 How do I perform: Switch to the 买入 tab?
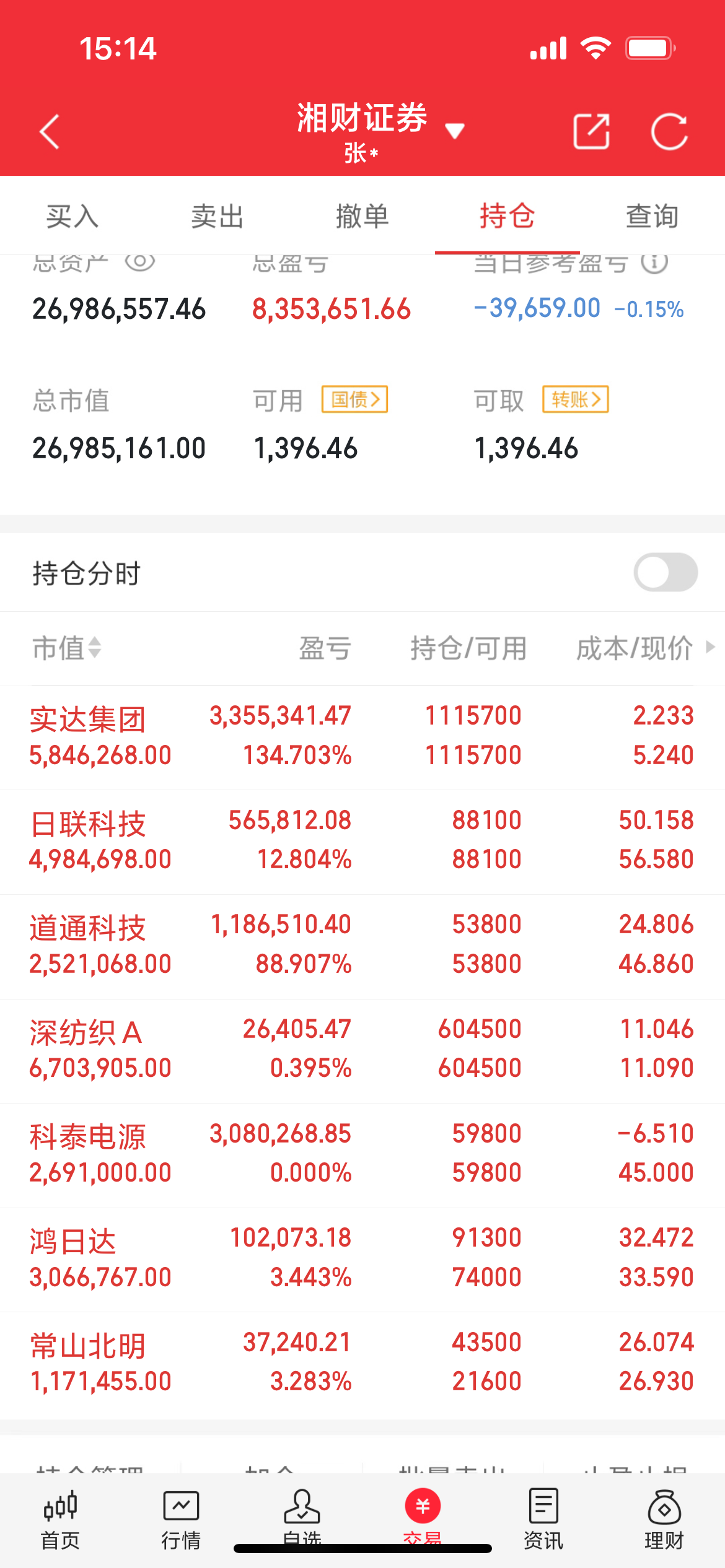tap(72, 216)
